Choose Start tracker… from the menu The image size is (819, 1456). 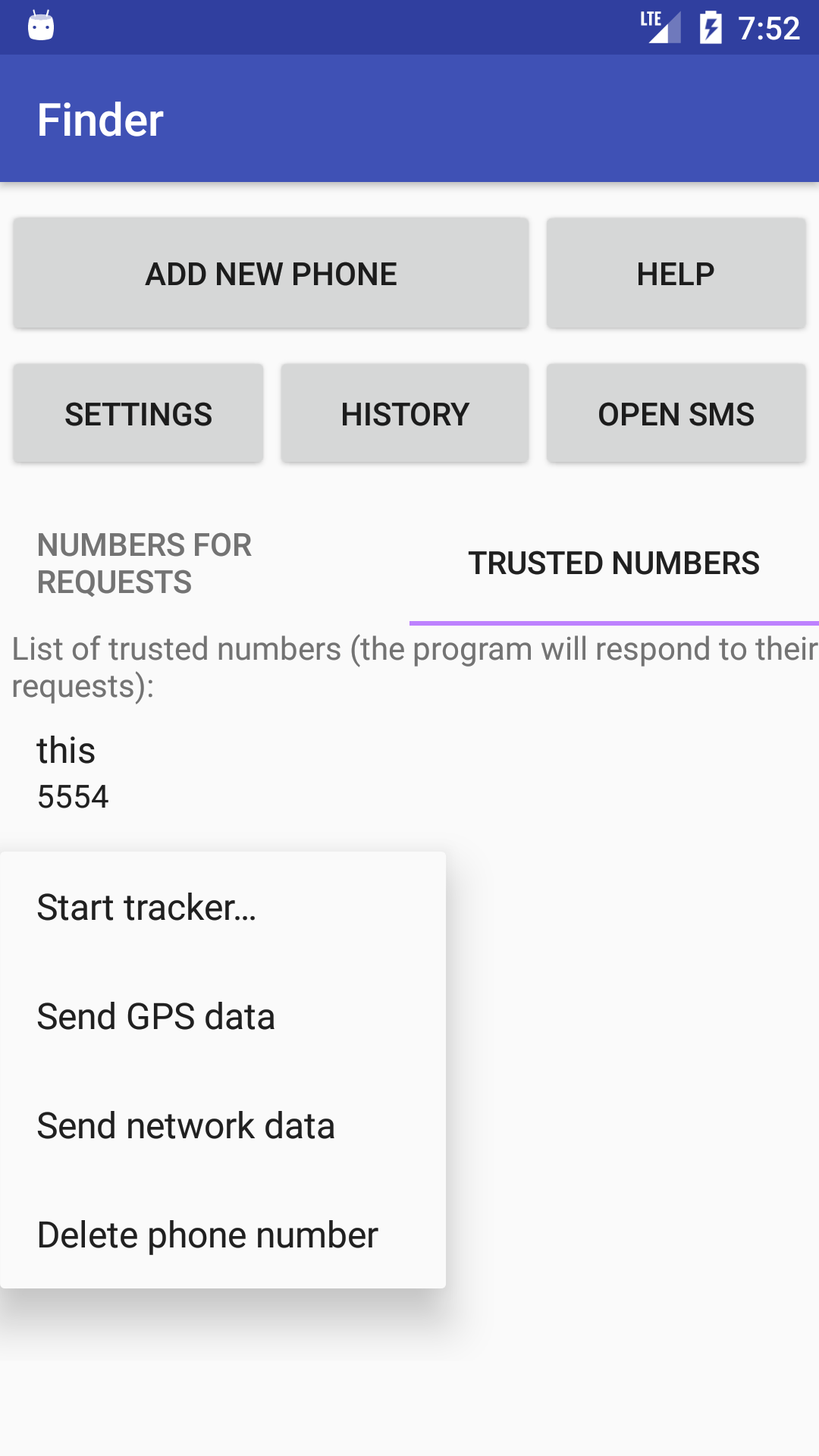[147, 907]
